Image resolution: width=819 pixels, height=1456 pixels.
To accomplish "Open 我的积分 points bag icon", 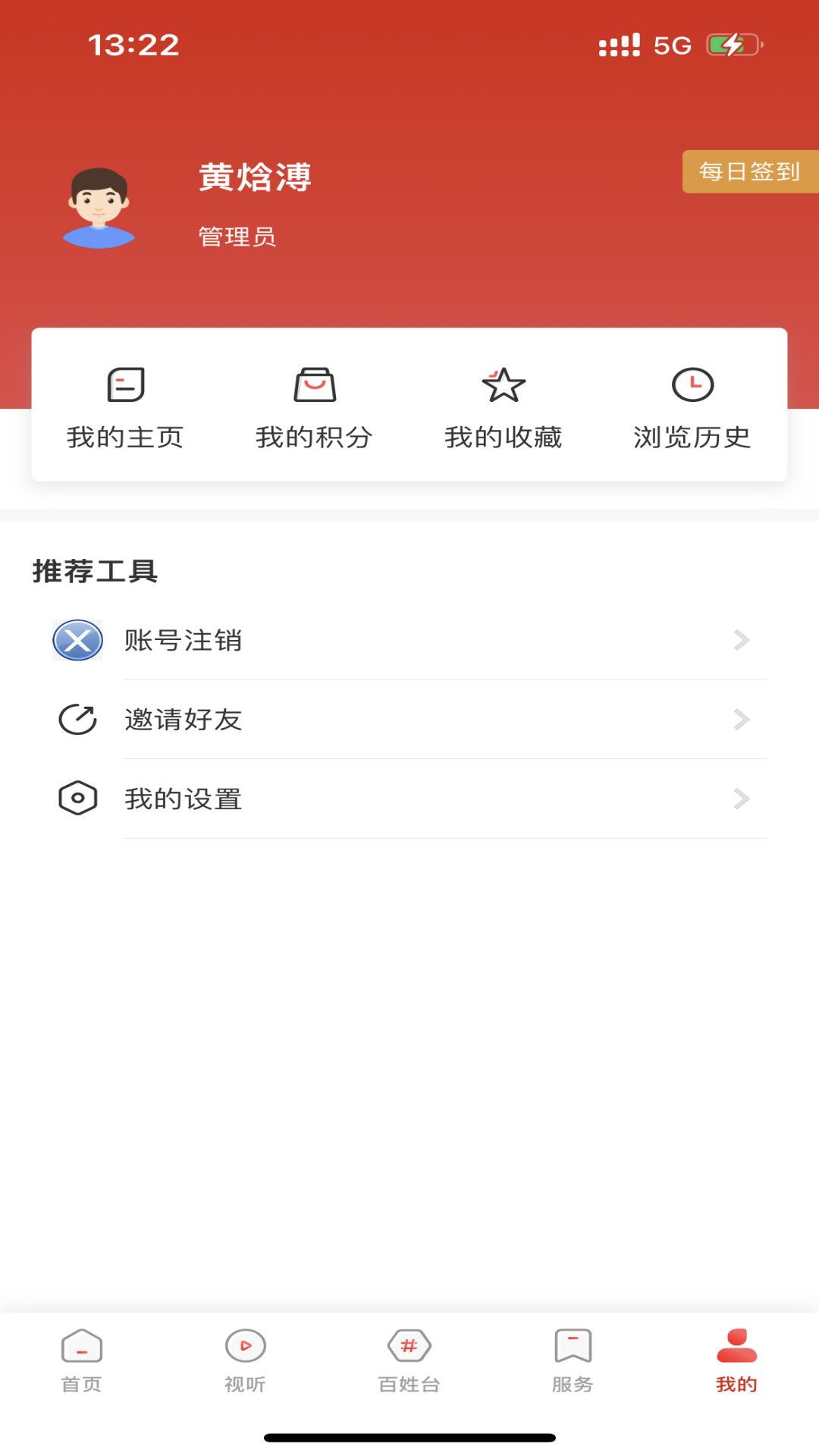I will click(314, 384).
